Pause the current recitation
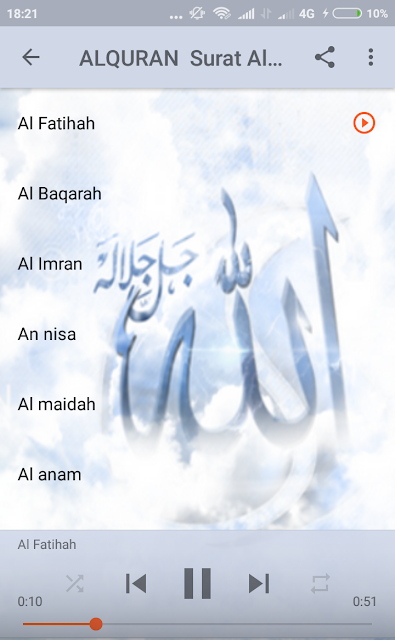 tap(198, 583)
